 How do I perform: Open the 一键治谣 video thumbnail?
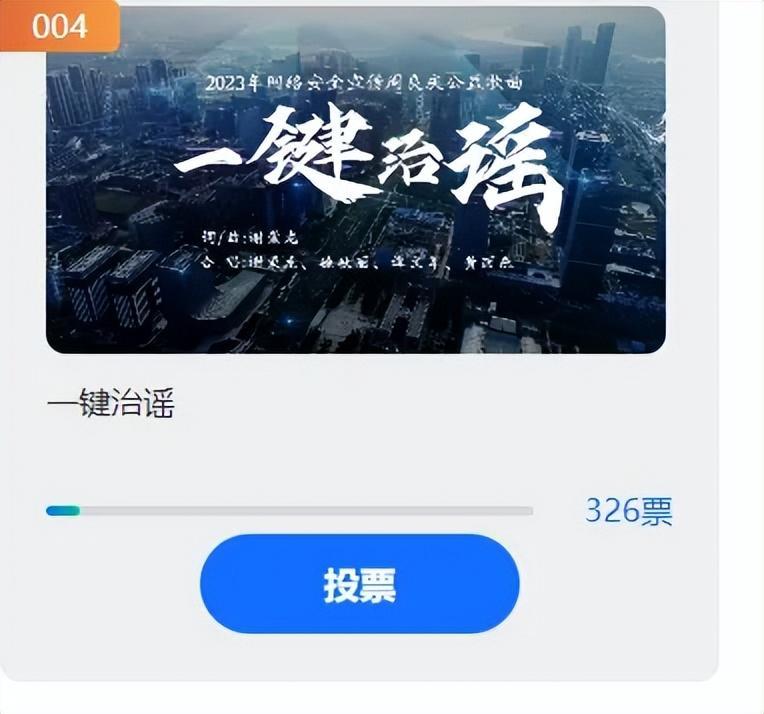(355, 180)
